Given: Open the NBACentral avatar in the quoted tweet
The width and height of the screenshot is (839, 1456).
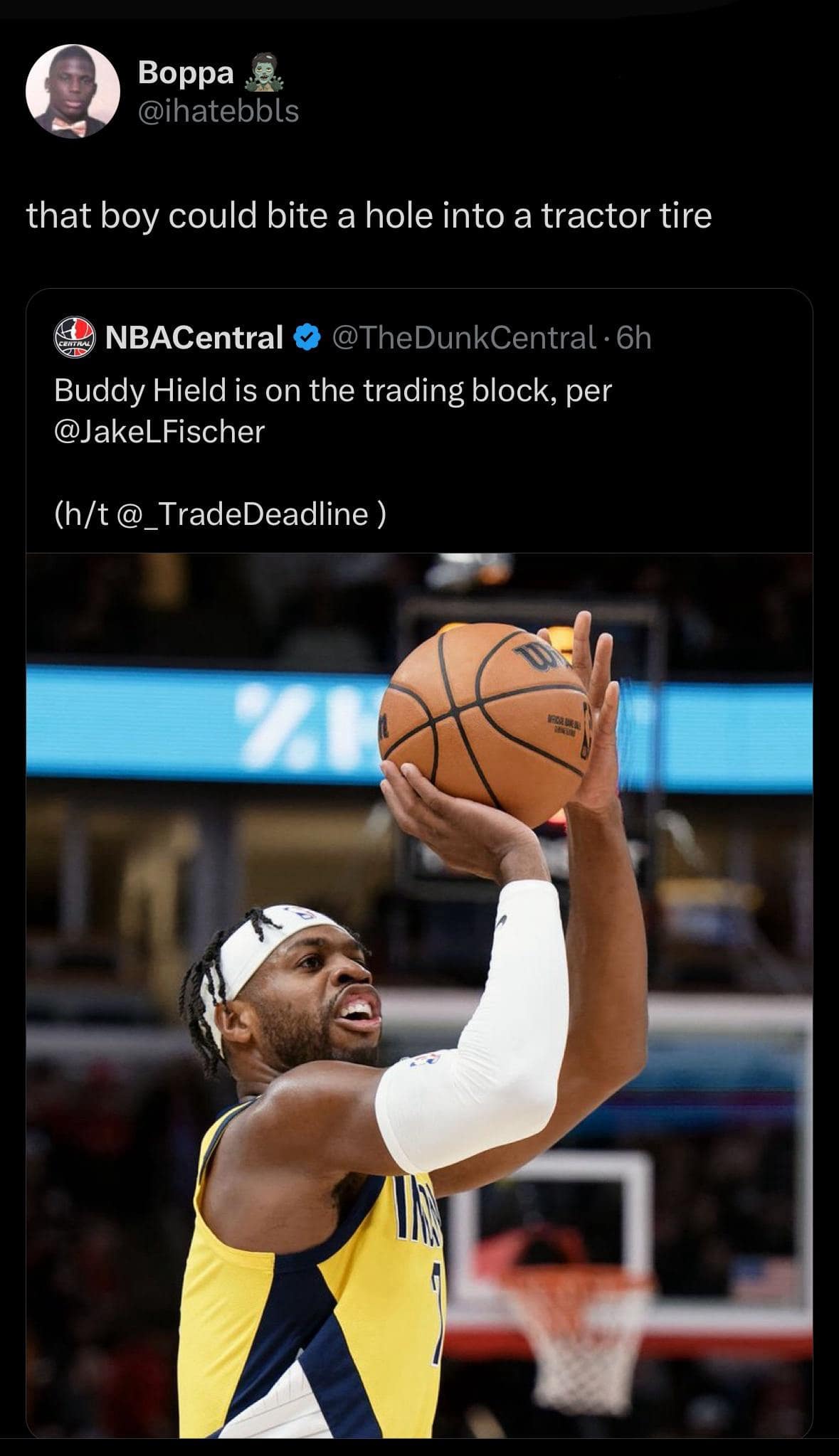Looking at the screenshot, I should (x=75, y=337).
